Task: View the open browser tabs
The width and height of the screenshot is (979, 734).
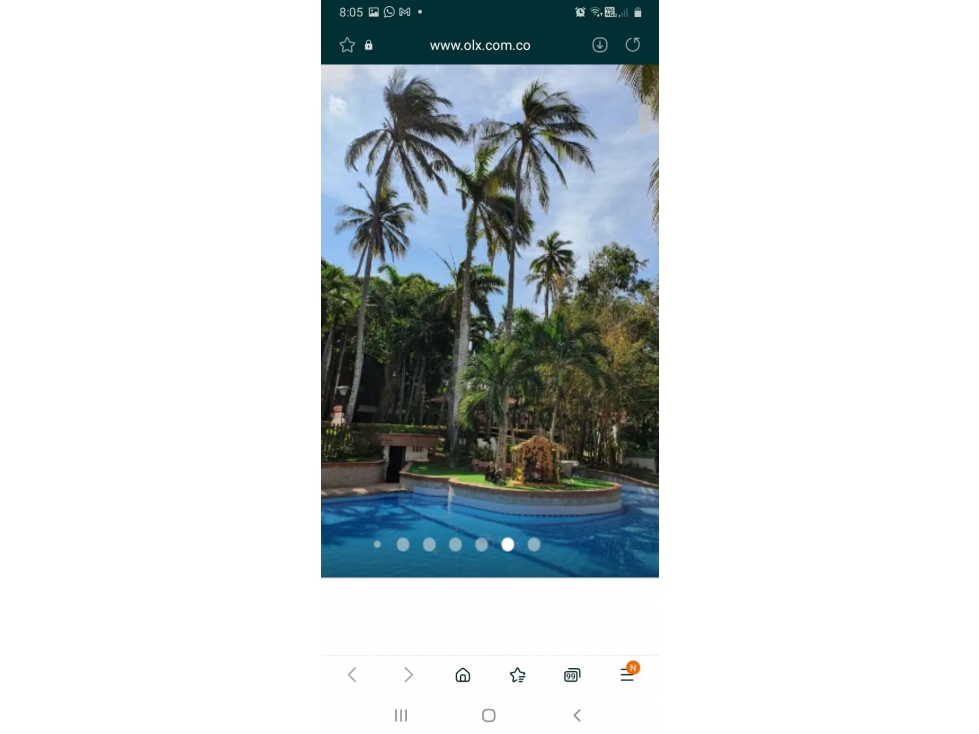Action: [572, 675]
